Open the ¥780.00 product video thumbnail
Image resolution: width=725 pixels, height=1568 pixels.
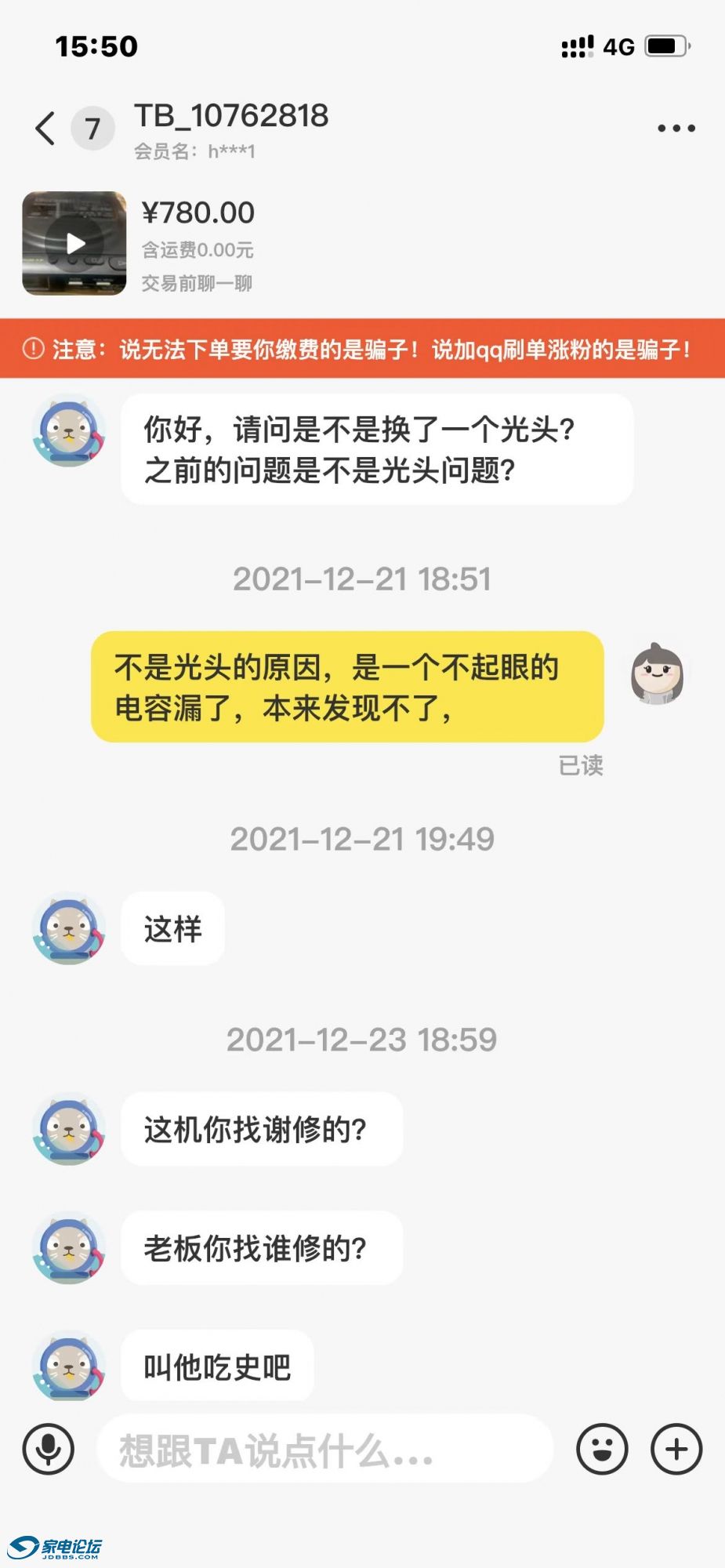point(74,243)
